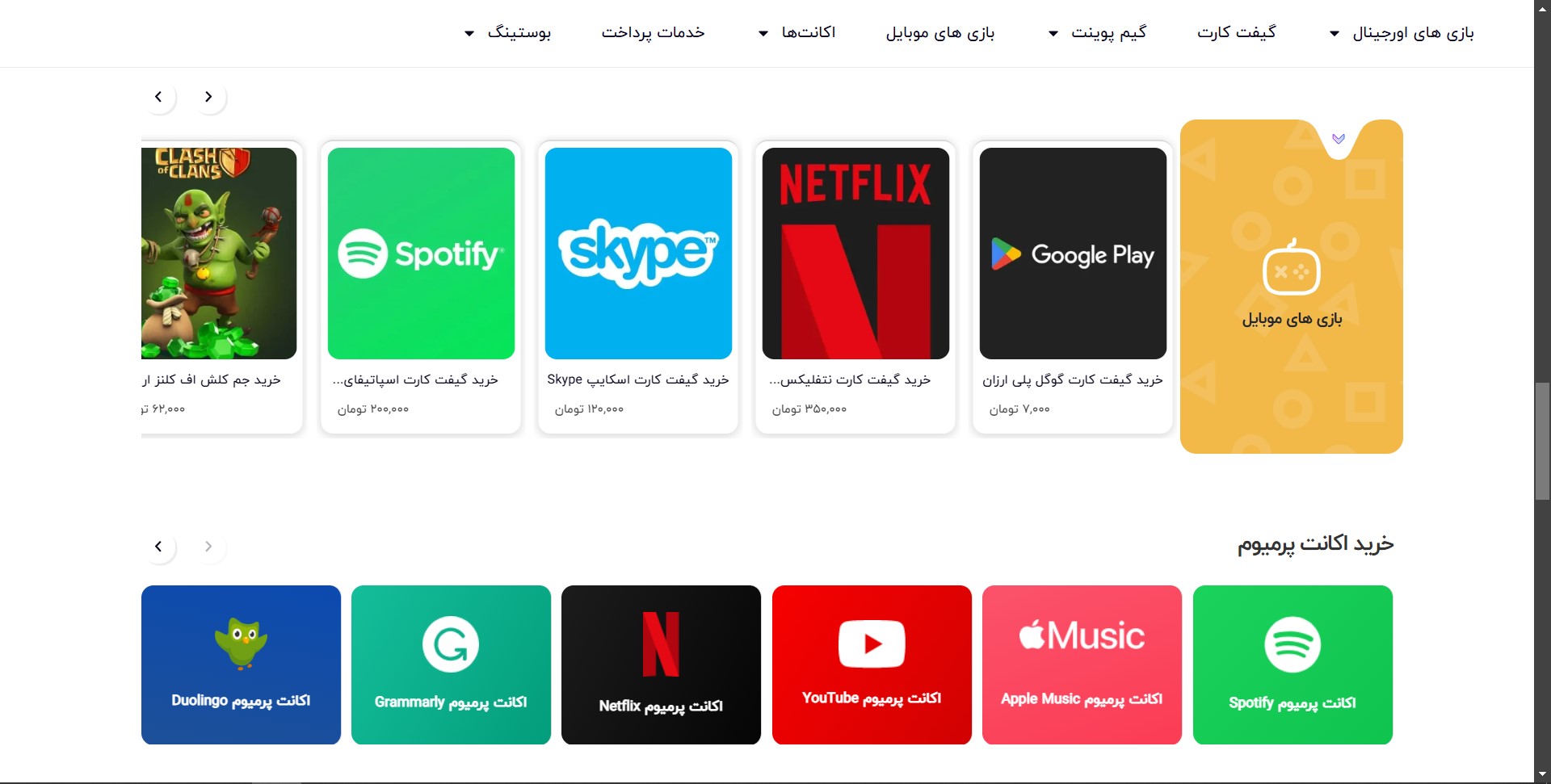Open بازی های موبایل in the top menu
The width and height of the screenshot is (1551, 784).
[939, 33]
